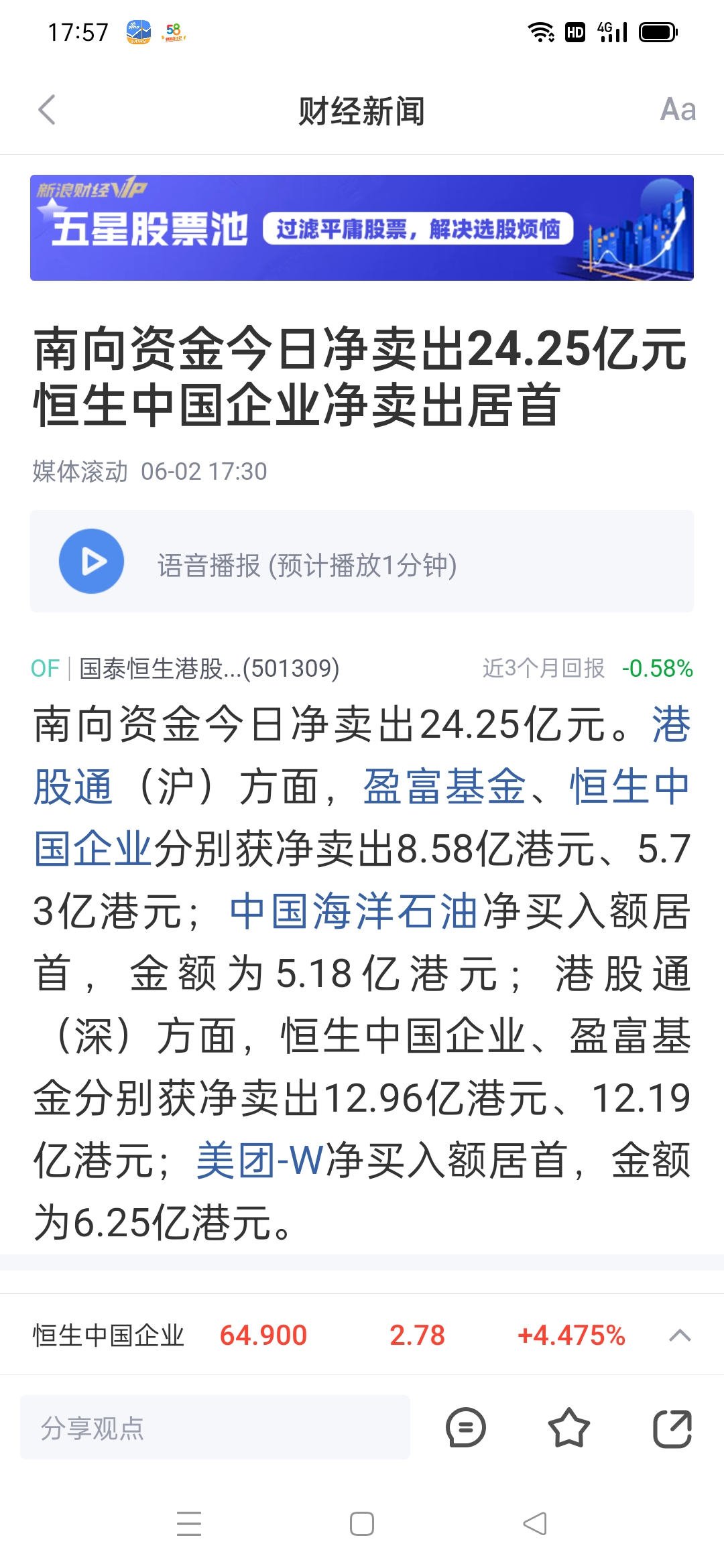
Task: Tap the system home button
Action: click(x=362, y=1524)
